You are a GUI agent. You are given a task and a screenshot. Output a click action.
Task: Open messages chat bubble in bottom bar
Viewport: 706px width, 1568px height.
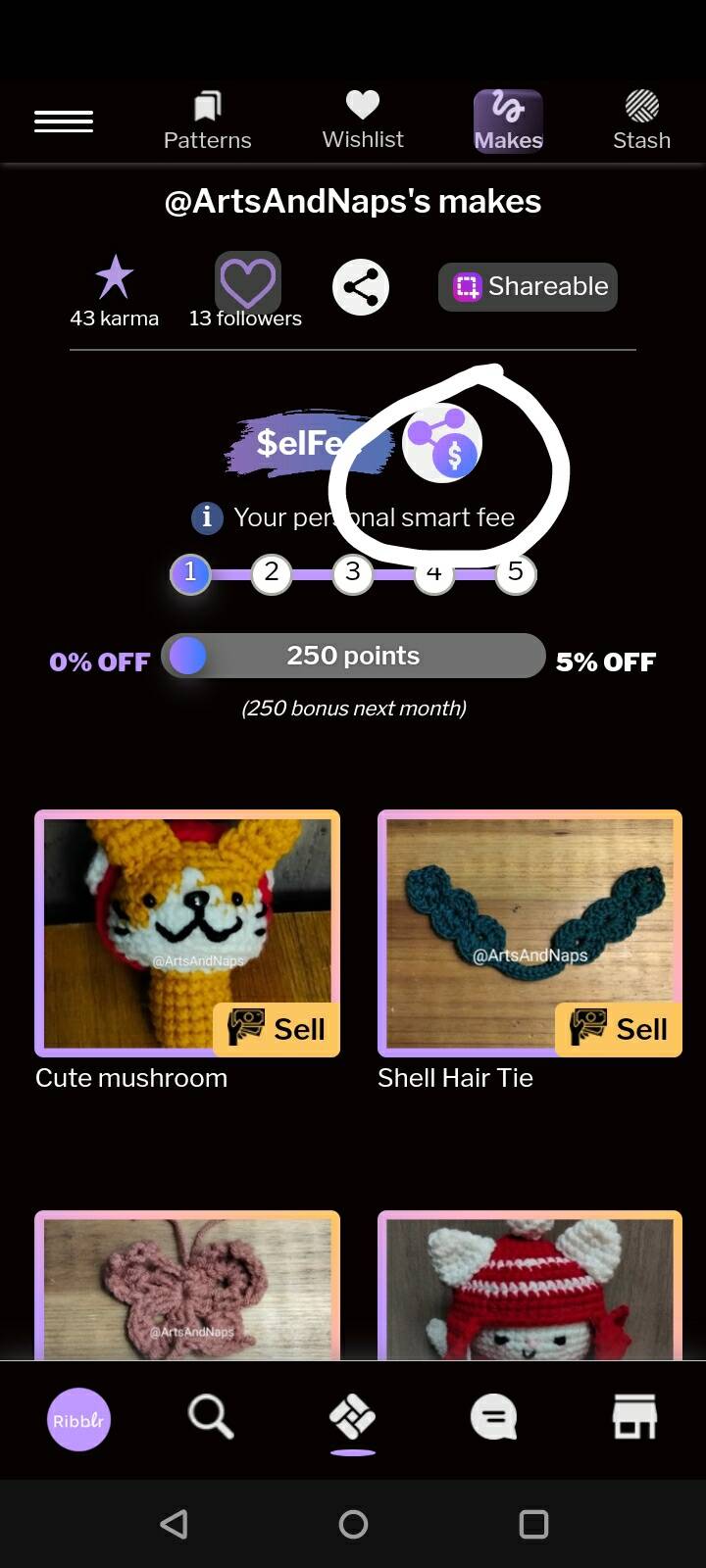pyautogui.click(x=494, y=1417)
